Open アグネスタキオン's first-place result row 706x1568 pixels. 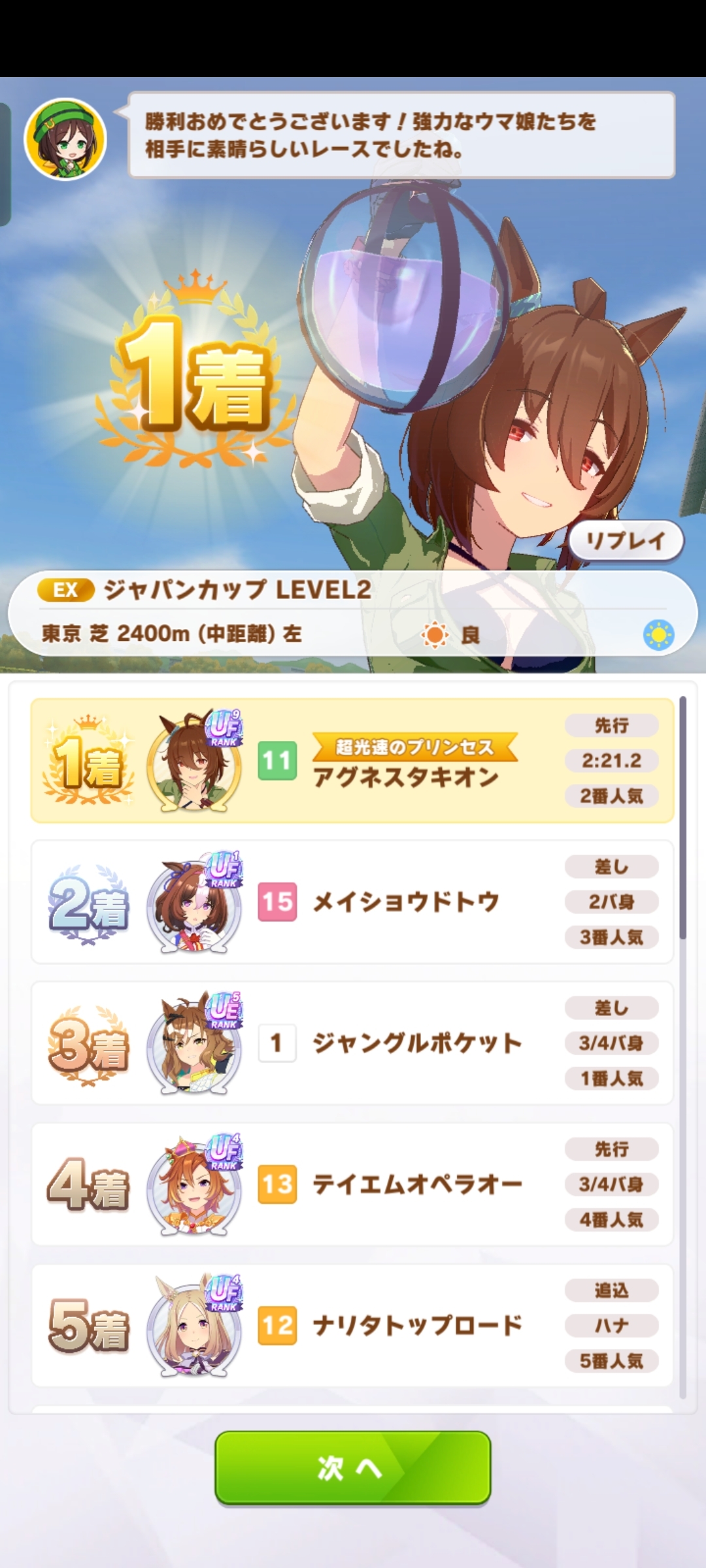(352, 760)
